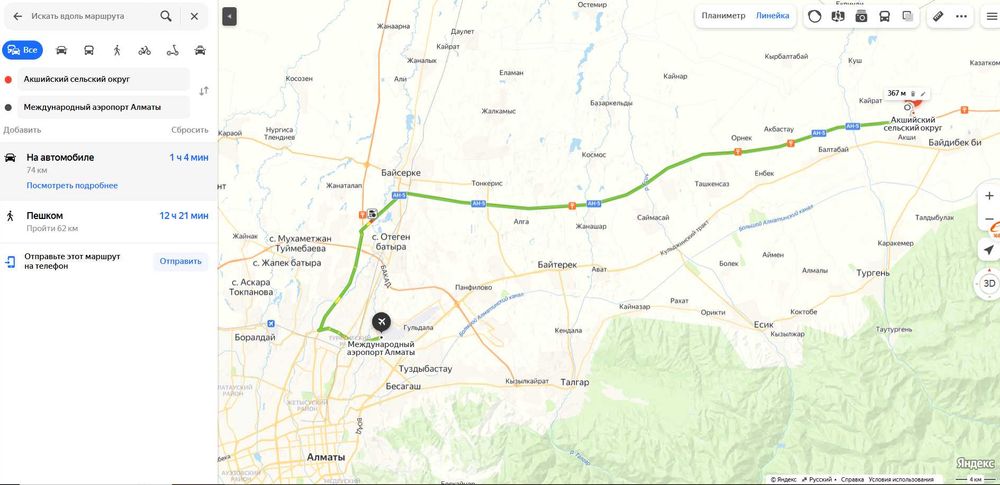Tap the magnifier search icon

click(x=166, y=17)
